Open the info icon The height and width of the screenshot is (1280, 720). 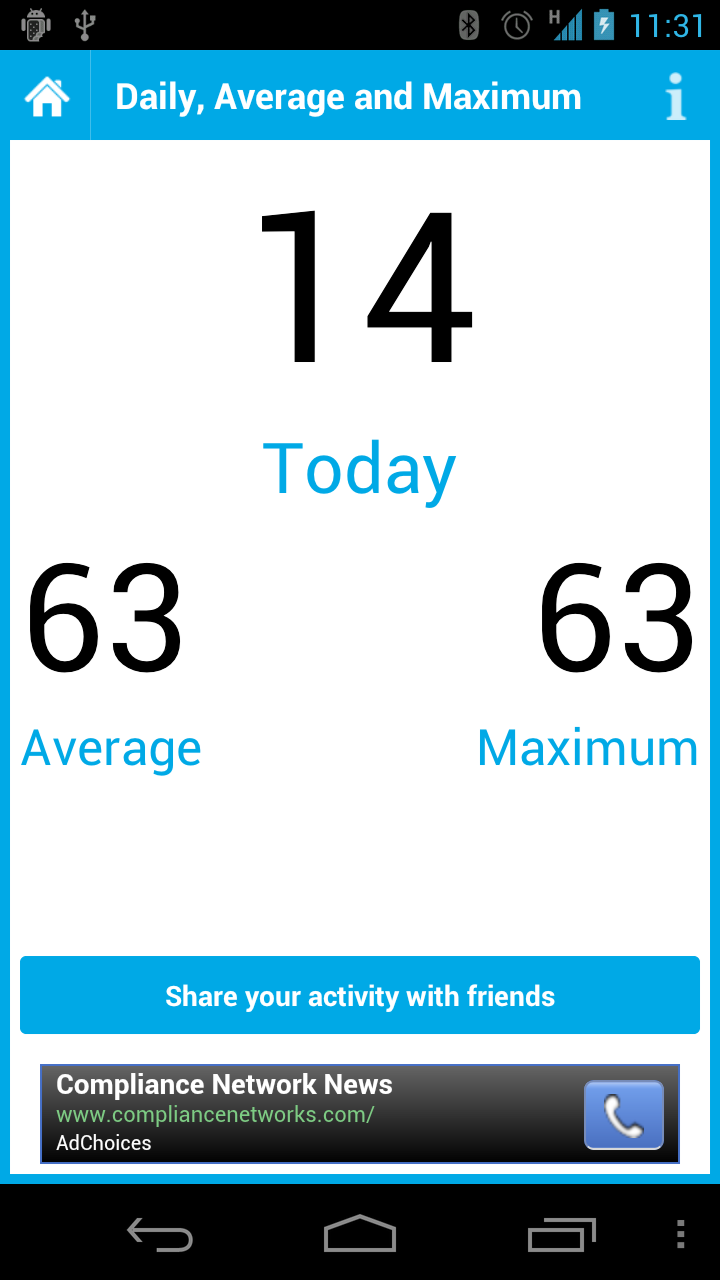click(676, 97)
